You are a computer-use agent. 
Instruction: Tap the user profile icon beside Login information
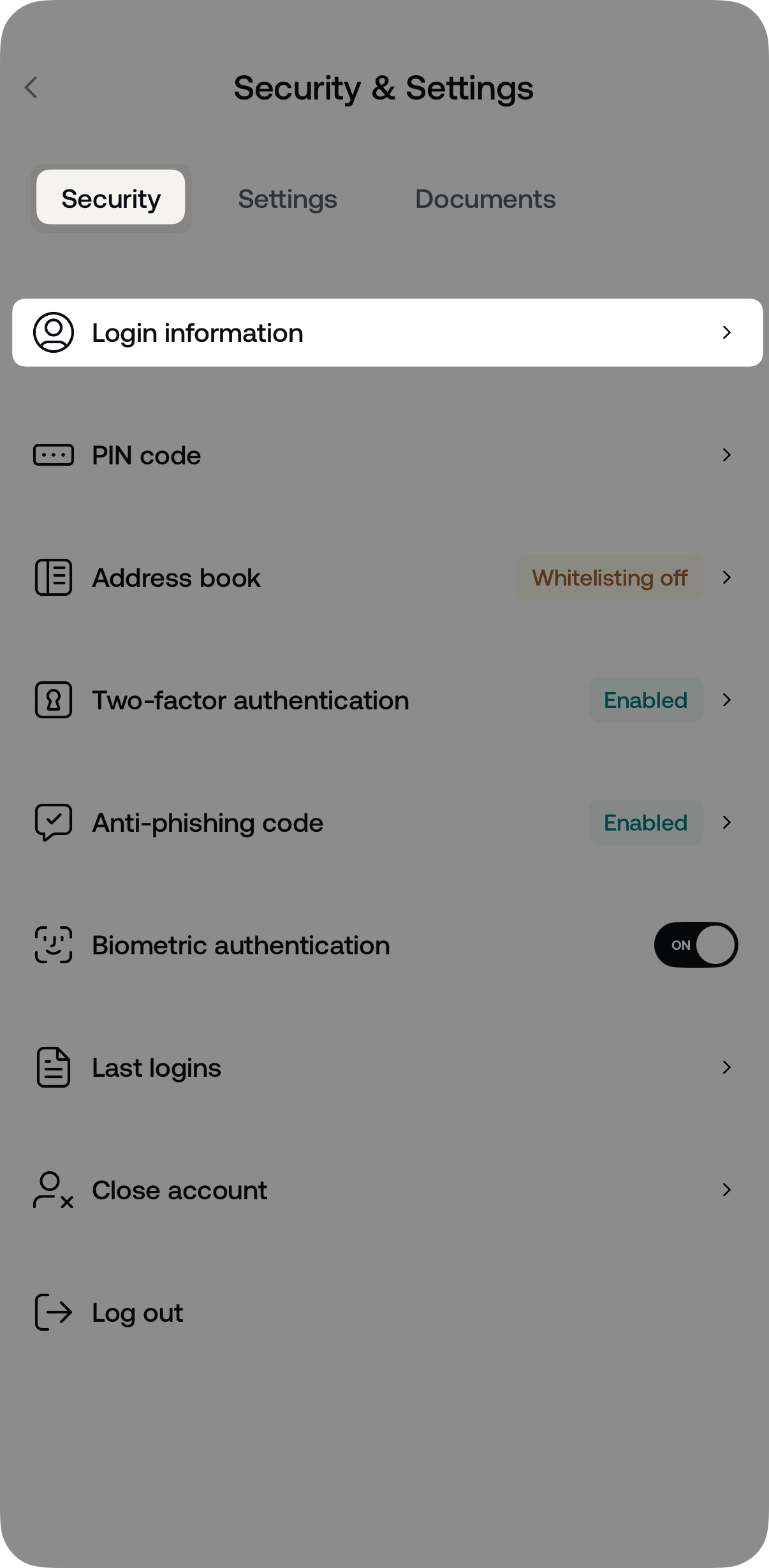tap(53, 332)
